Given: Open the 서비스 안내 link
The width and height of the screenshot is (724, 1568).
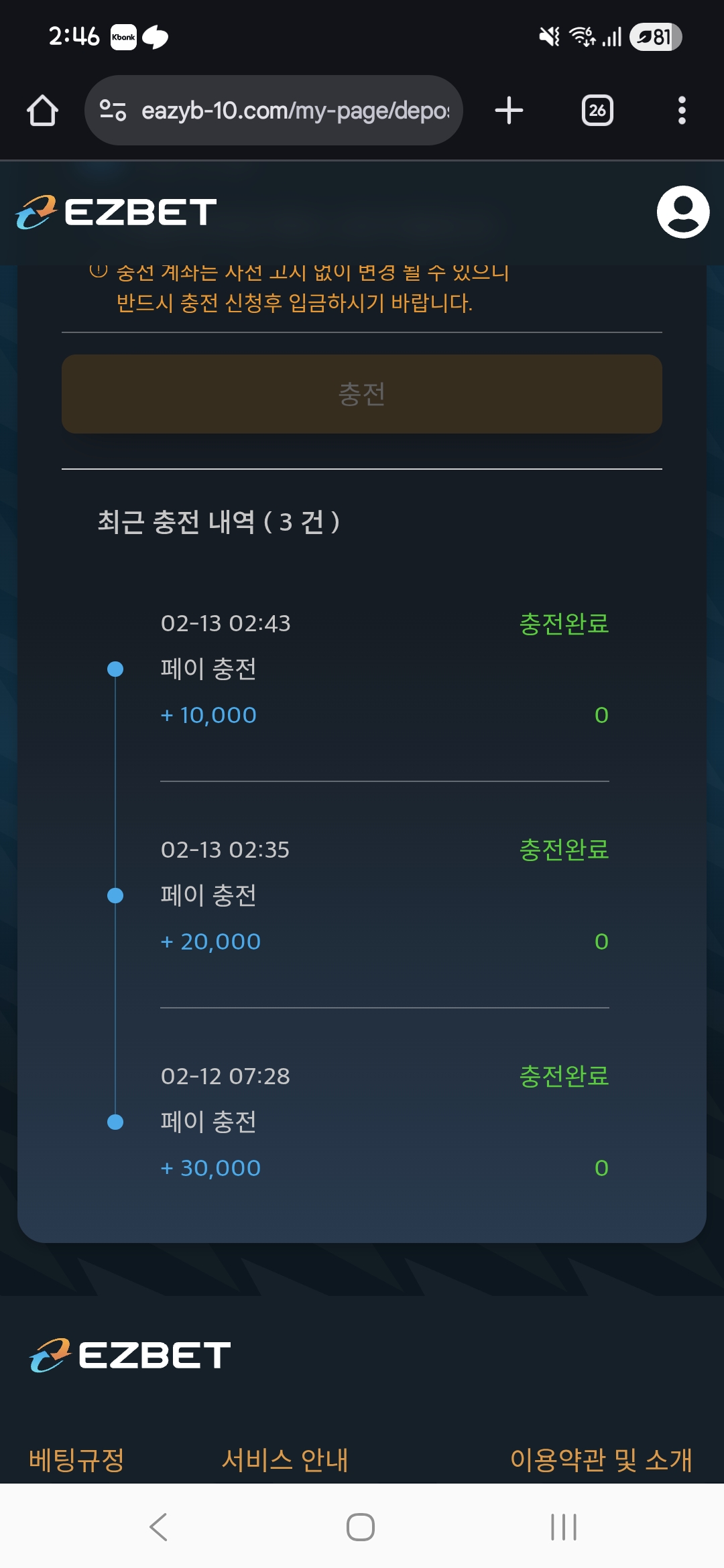Looking at the screenshot, I should (x=285, y=1460).
